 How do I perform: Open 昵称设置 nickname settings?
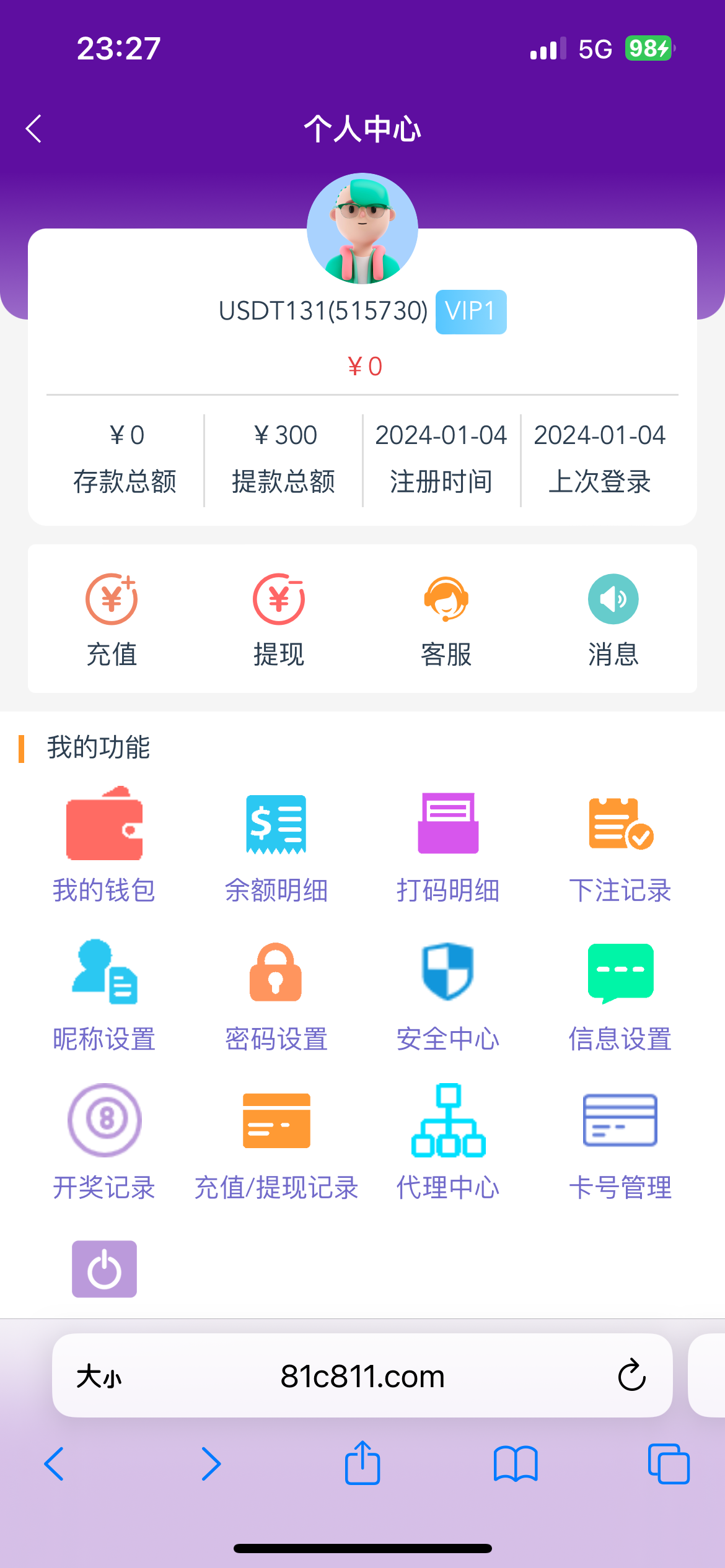click(104, 994)
